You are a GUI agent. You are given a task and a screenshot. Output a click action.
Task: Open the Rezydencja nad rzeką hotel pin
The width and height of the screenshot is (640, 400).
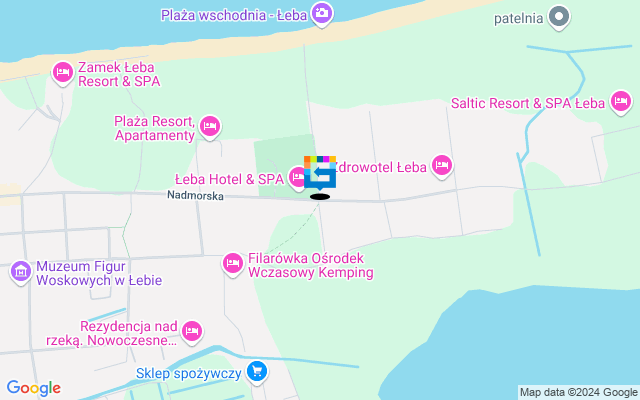click(x=192, y=330)
